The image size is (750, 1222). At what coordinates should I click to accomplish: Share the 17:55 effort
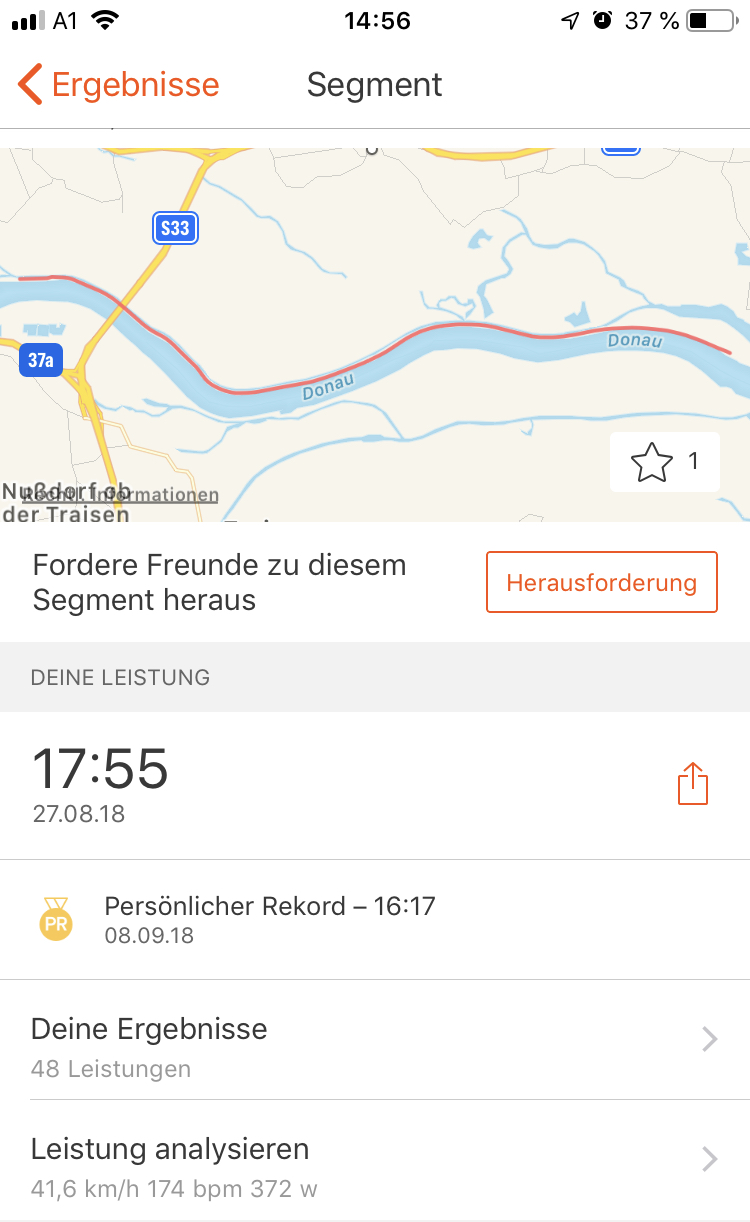(x=693, y=783)
